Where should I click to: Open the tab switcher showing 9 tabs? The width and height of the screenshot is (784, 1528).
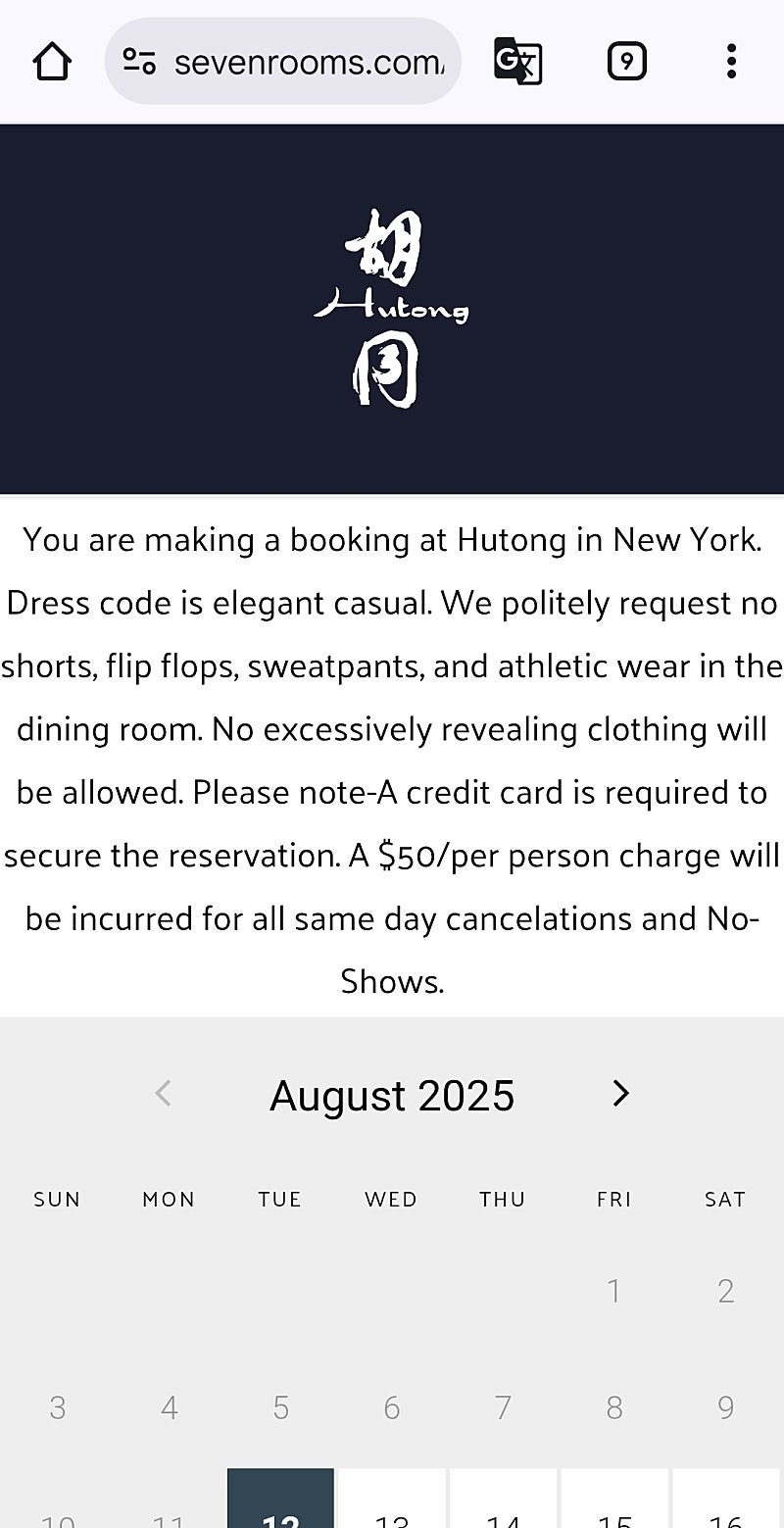(x=626, y=62)
